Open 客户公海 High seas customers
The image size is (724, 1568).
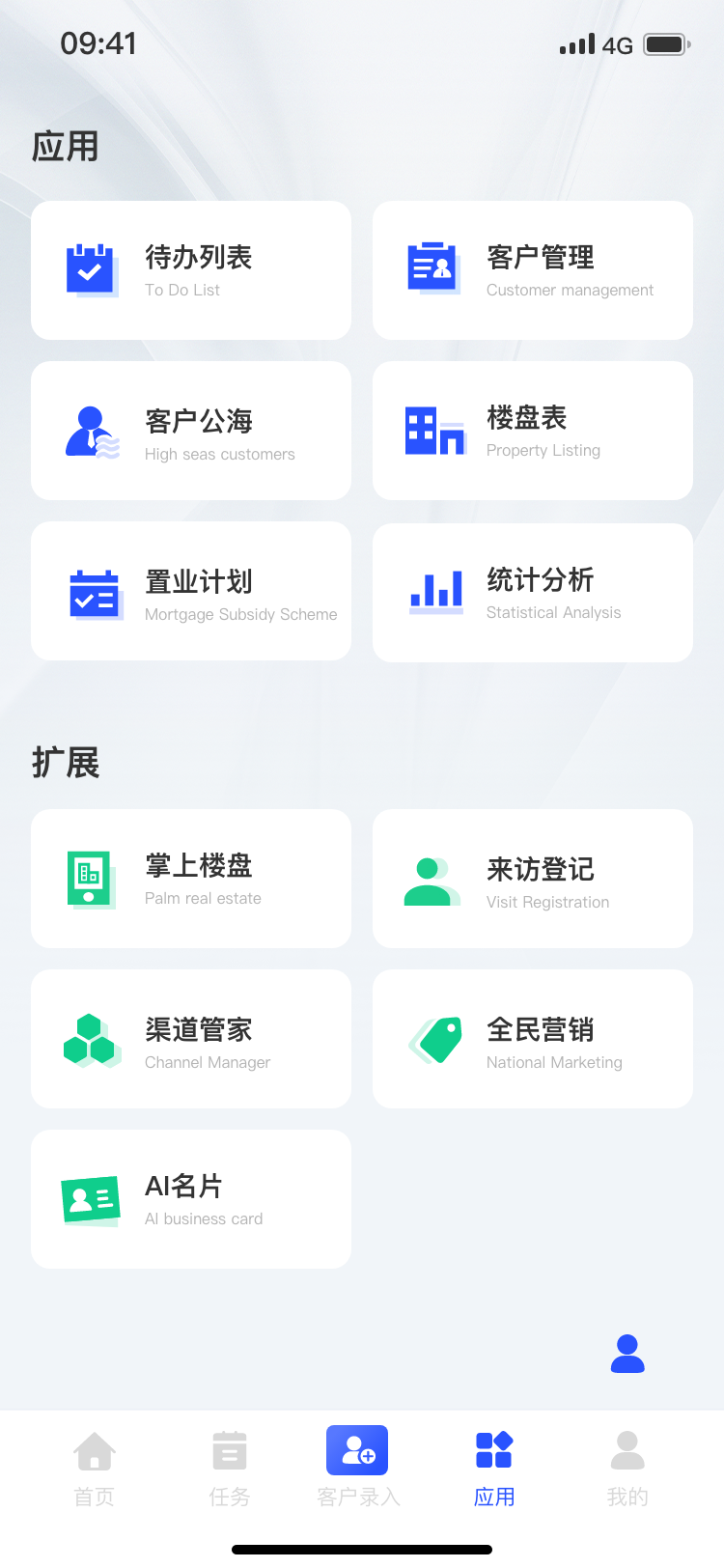coord(191,431)
